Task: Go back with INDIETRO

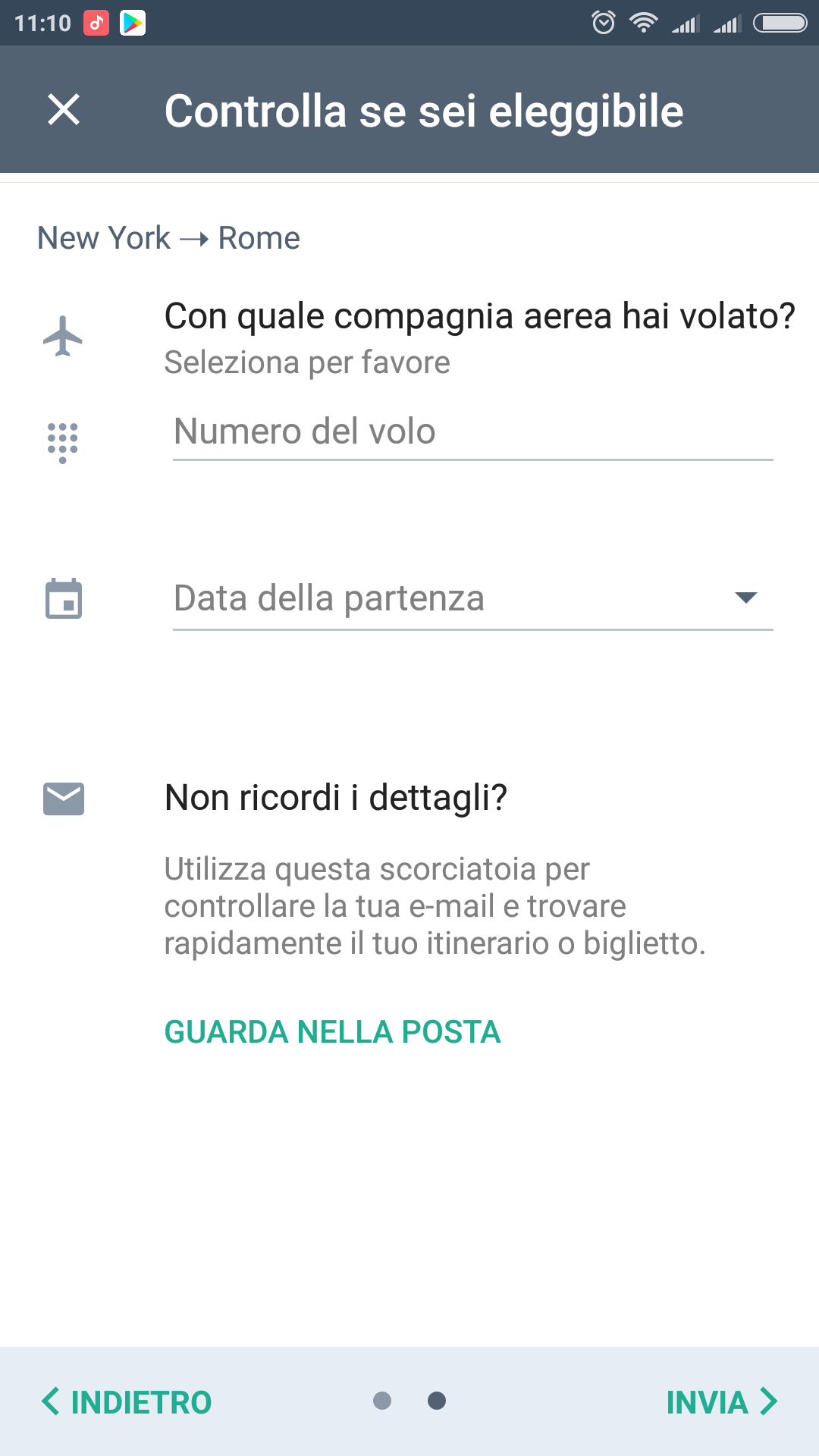Action: point(127,1402)
